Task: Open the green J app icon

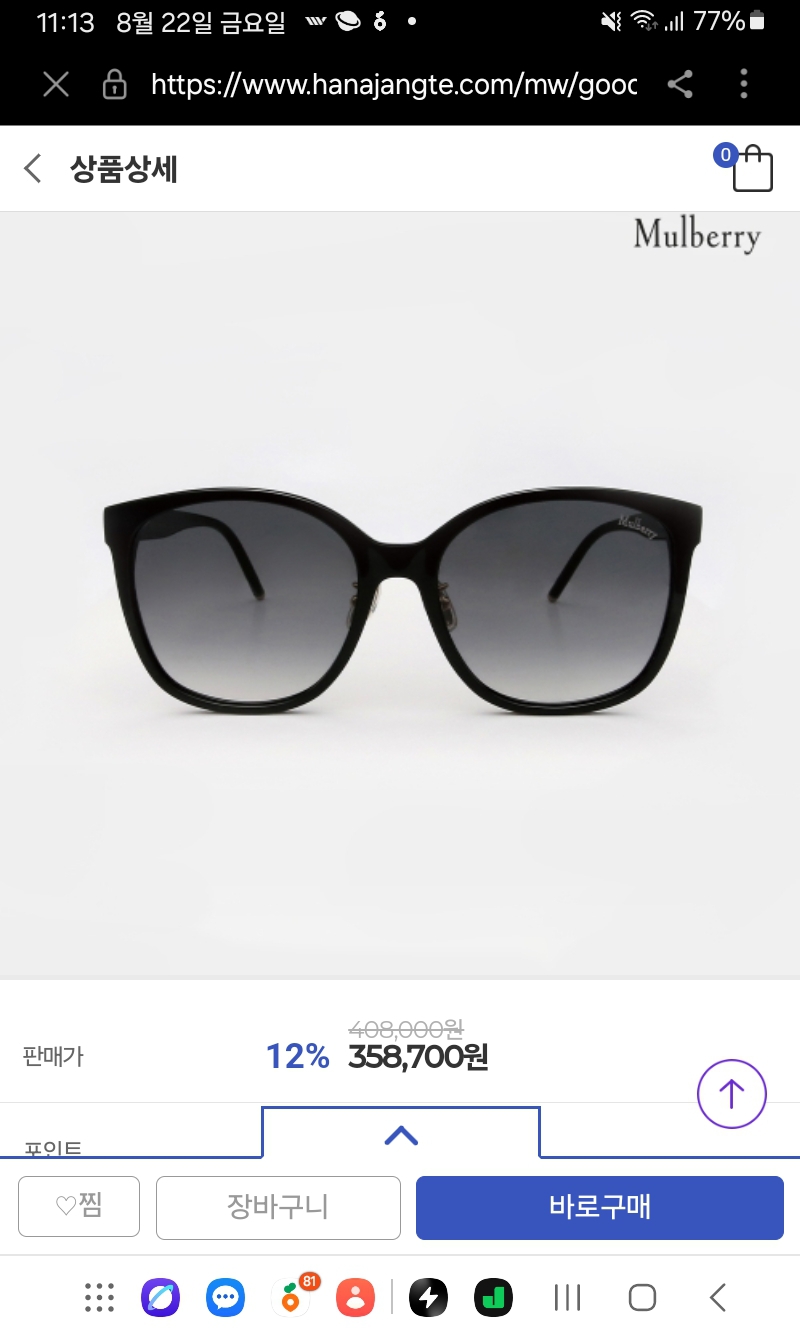Action: coord(492,1297)
